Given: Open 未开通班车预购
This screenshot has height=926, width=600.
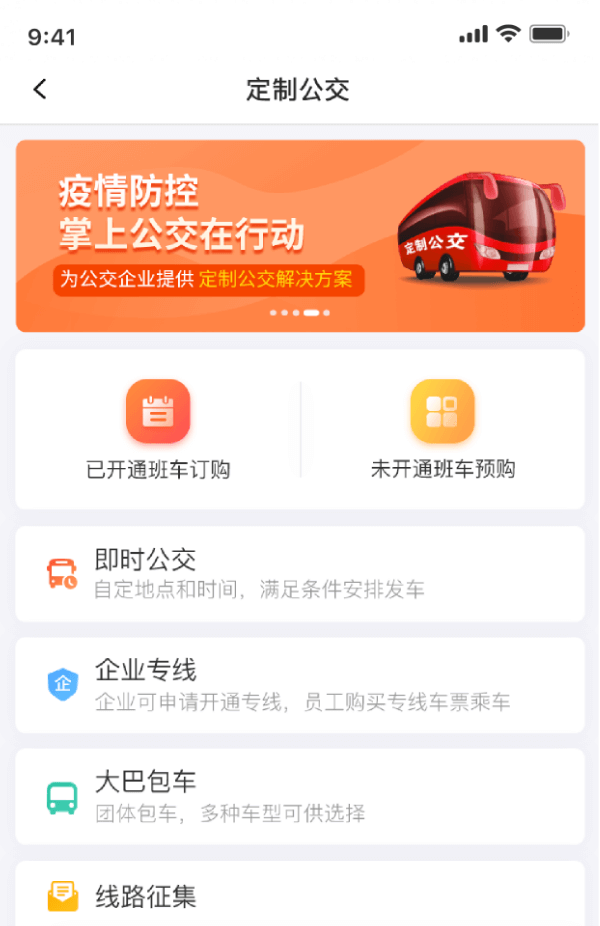Looking at the screenshot, I should (442, 429).
